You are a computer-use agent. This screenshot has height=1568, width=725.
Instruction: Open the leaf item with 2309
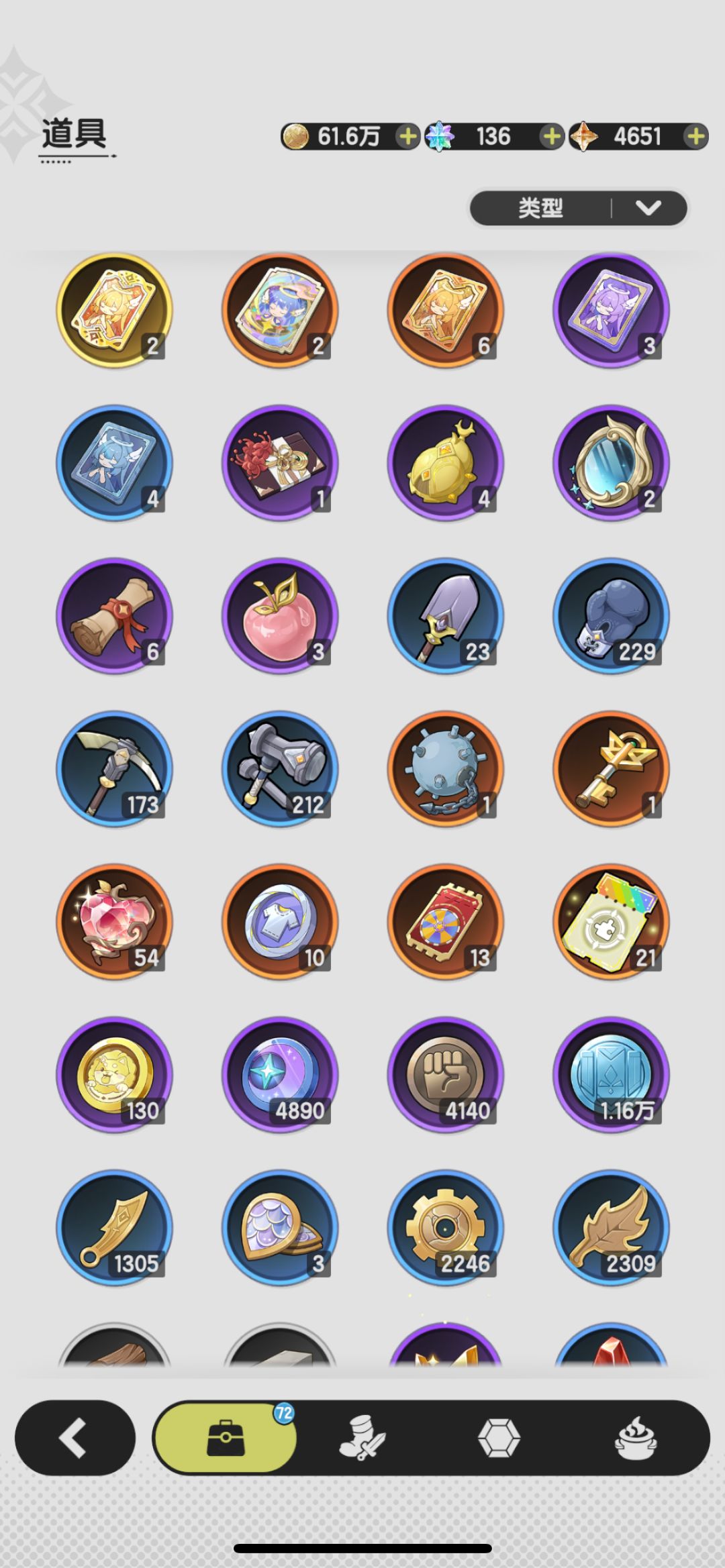611,1228
